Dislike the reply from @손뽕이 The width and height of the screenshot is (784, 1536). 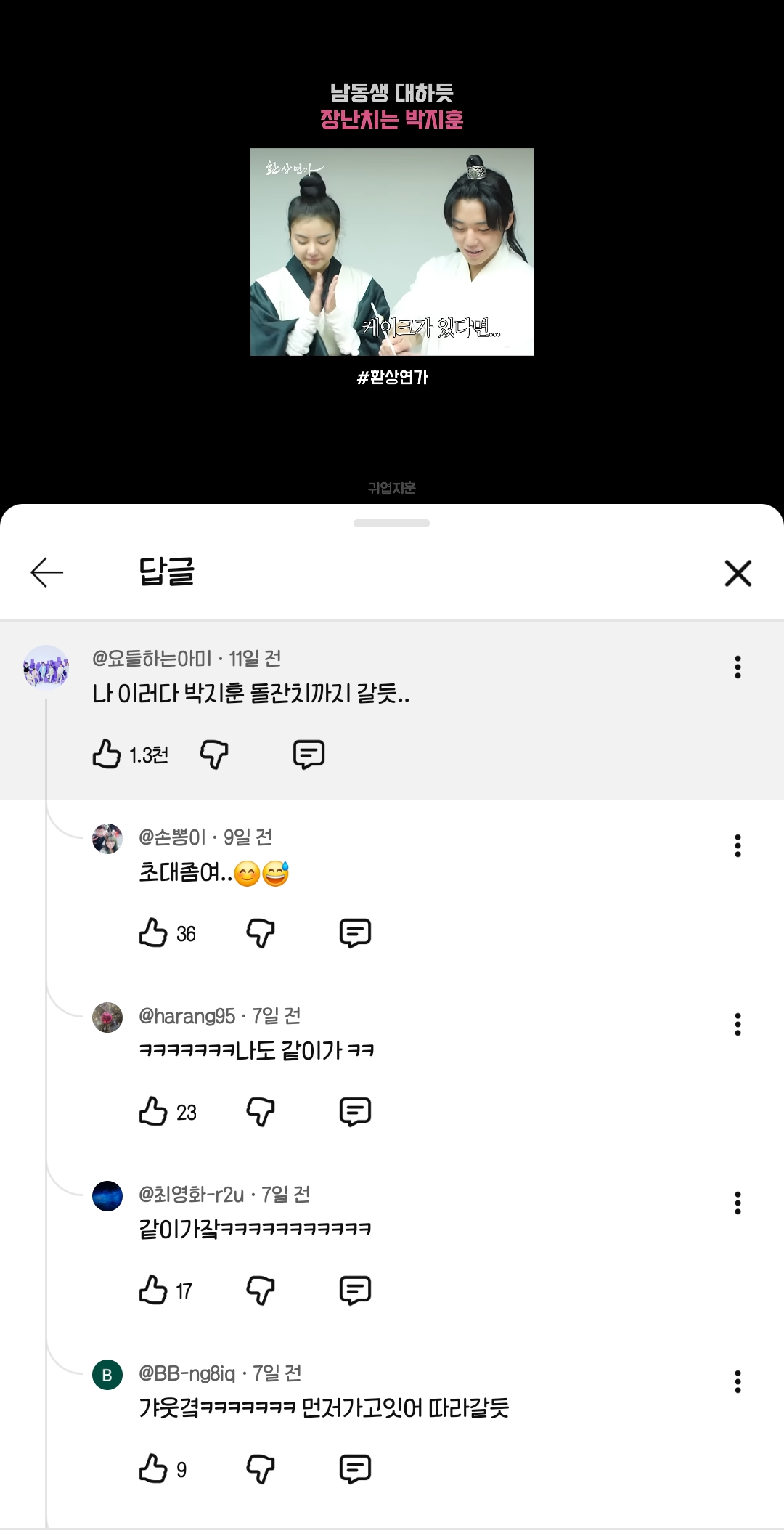tap(261, 933)
